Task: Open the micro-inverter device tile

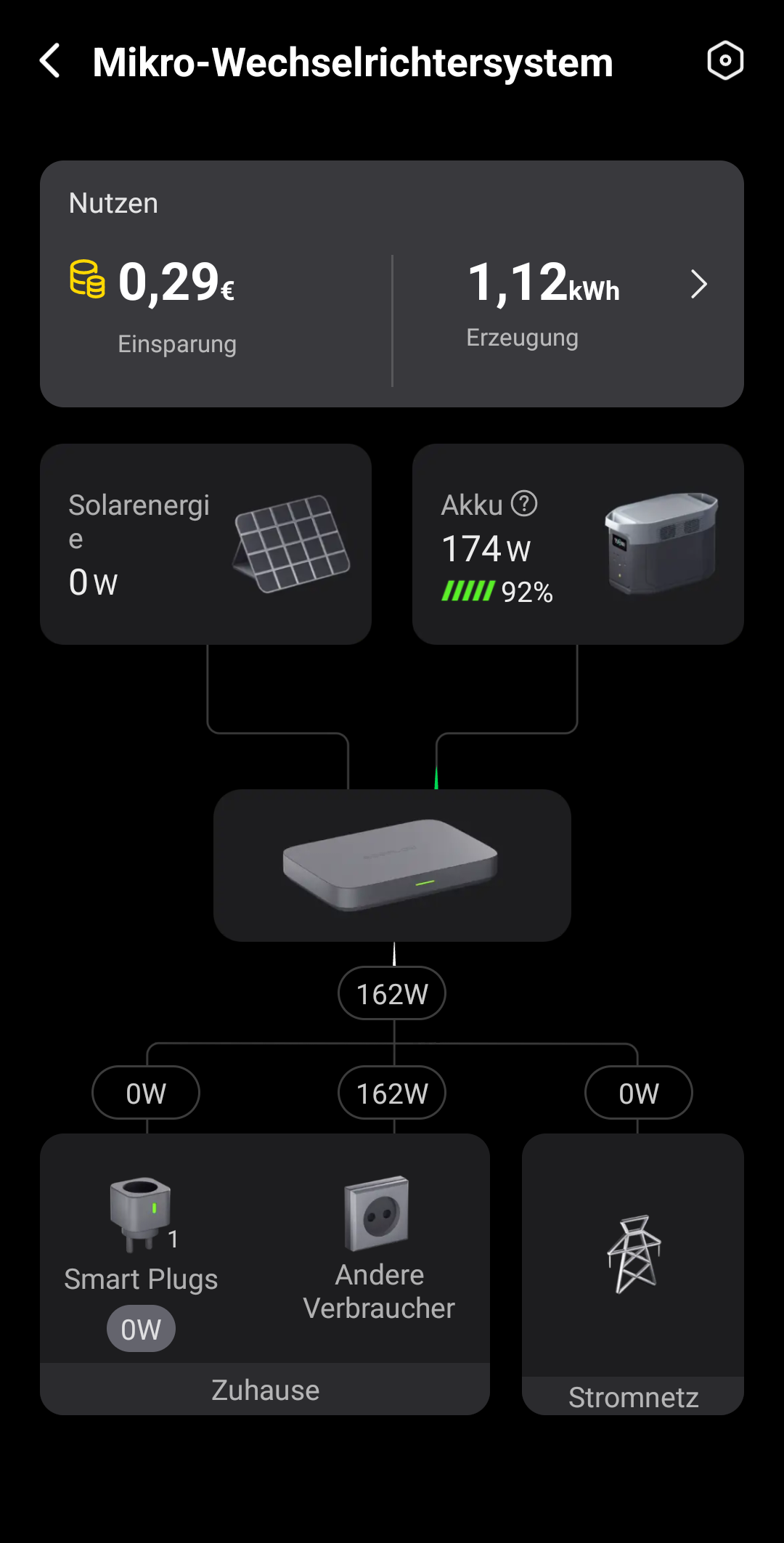Action: tap(392, 866)
